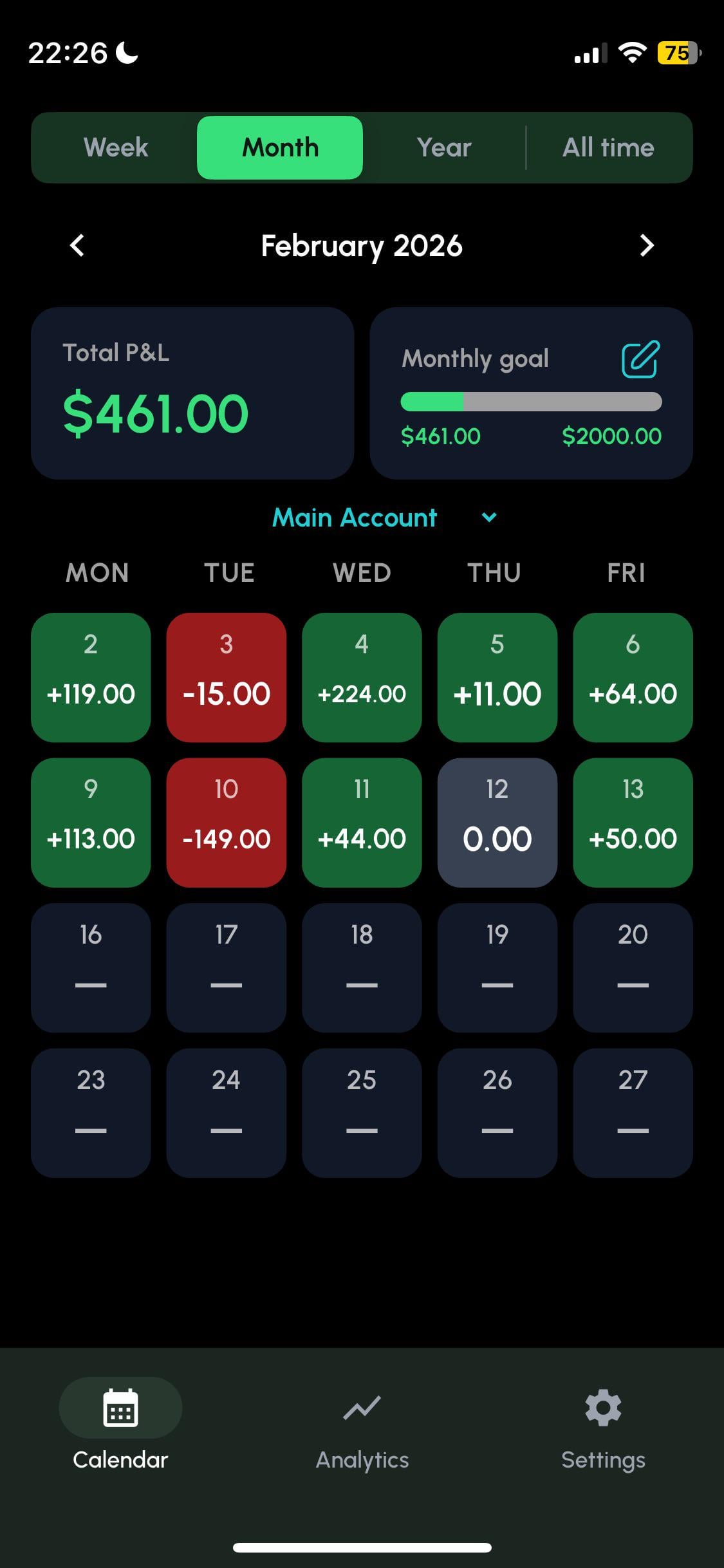Open February 13 showing +50.00

point(633,823)
